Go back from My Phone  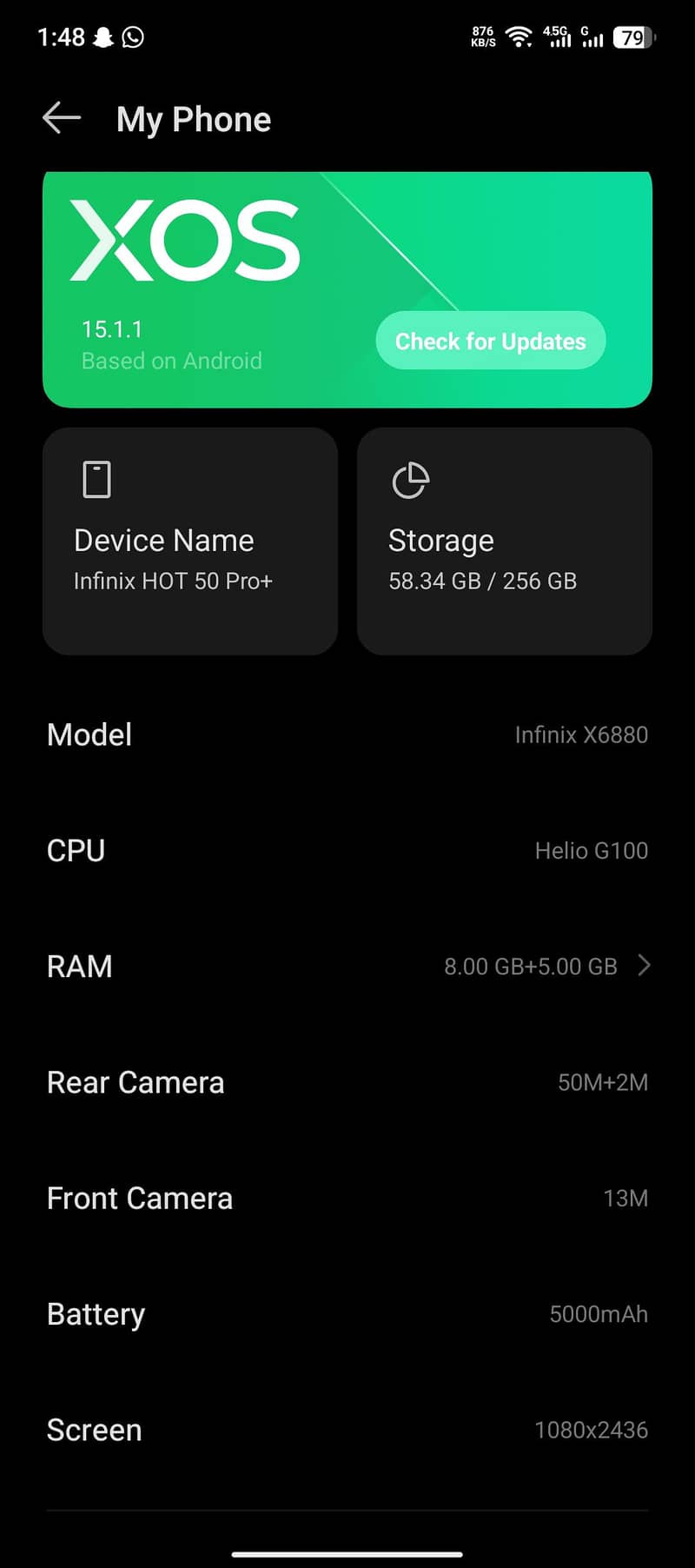tap(62, 118)
